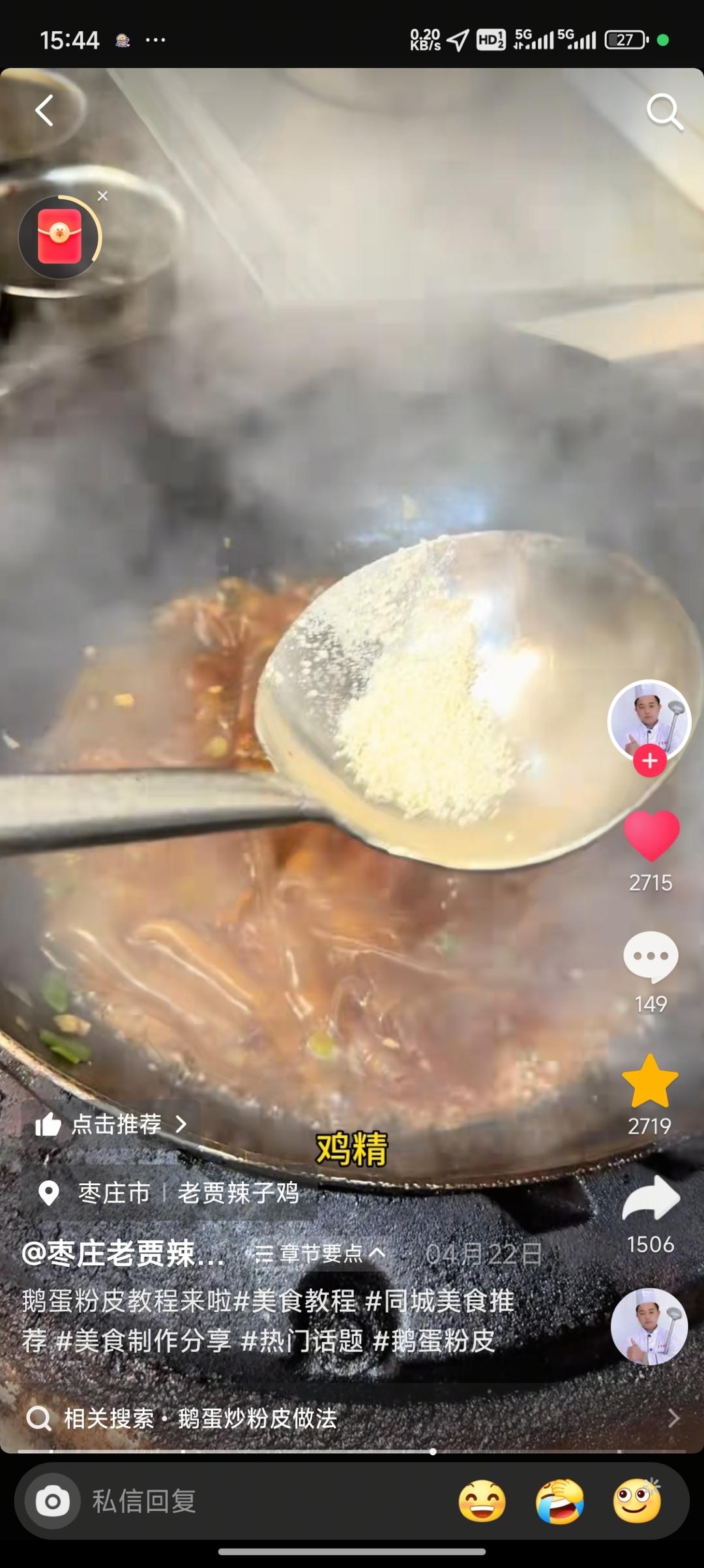704x1568 pixels.
Task: Open 点击推荐 with its chevron arrow
Action: [179, 1123]
